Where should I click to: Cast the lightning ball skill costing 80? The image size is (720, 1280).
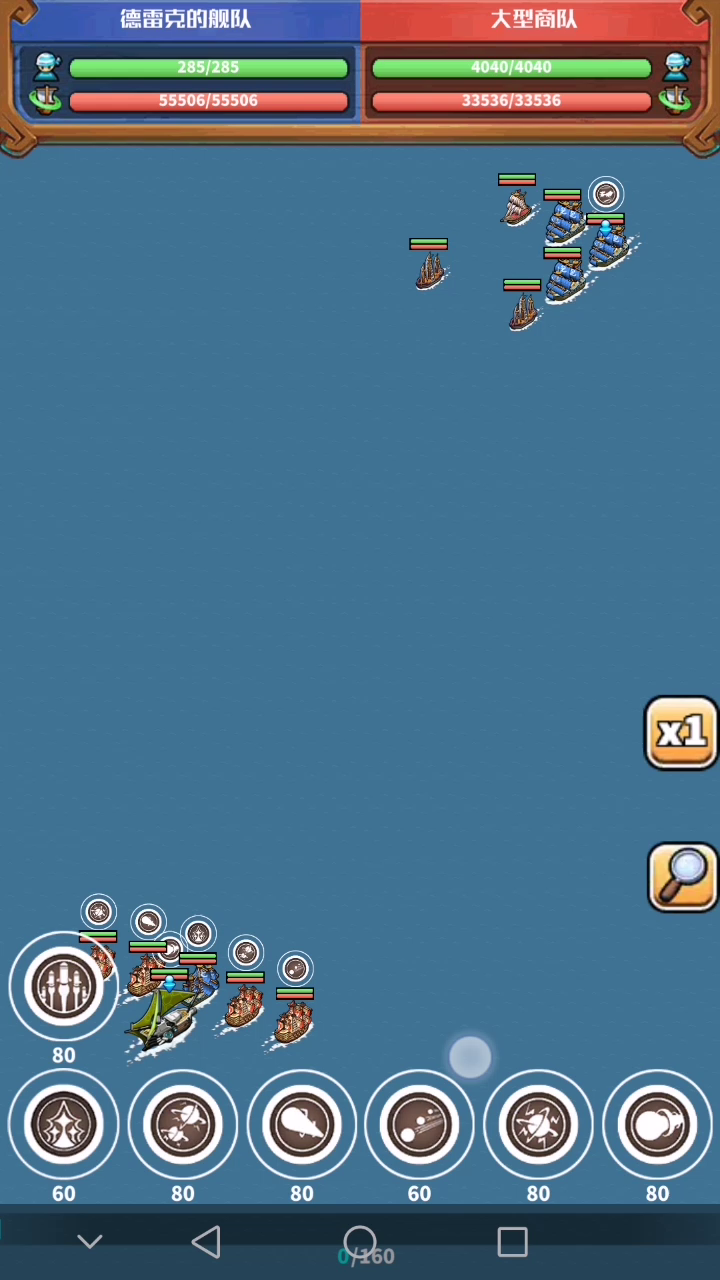538,1125
